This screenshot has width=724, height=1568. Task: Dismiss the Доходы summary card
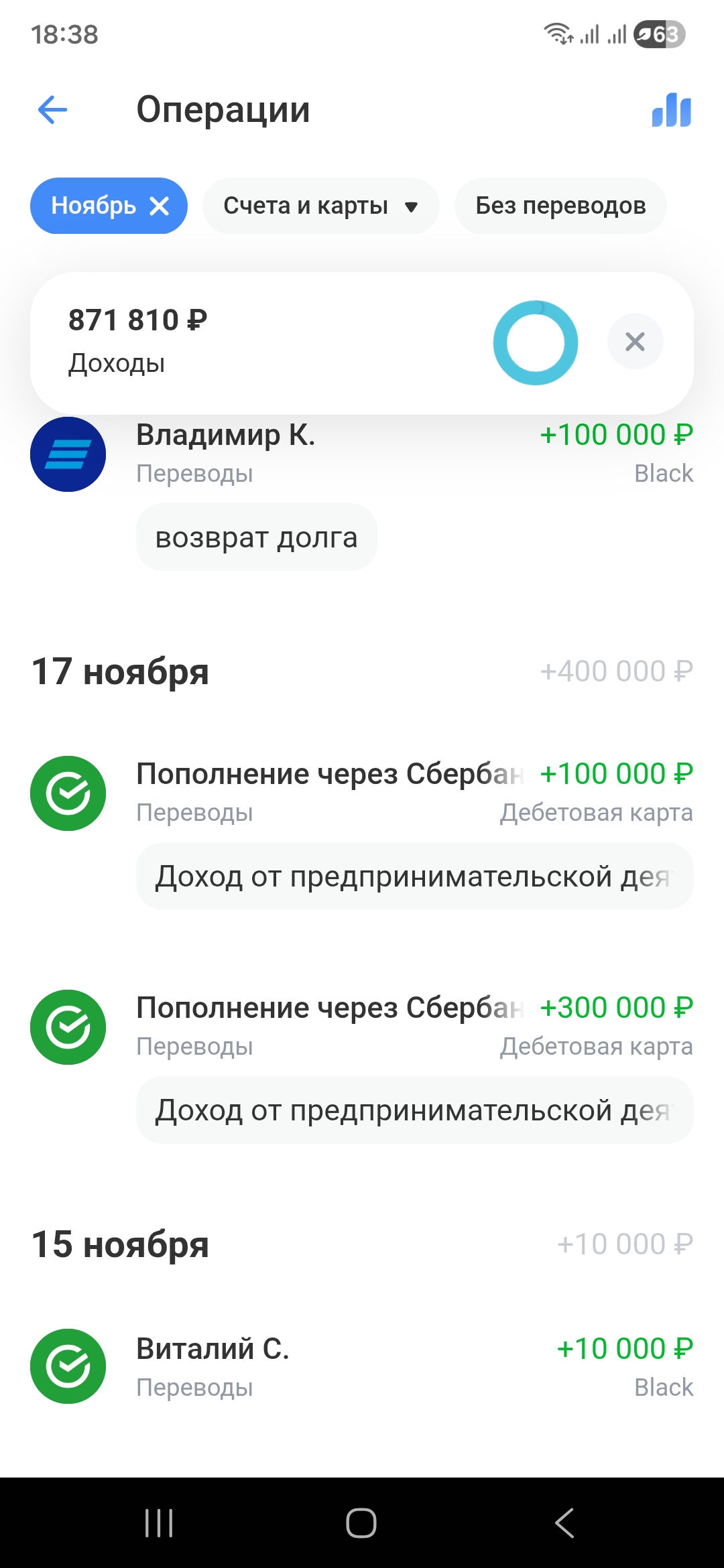(635, 342)
